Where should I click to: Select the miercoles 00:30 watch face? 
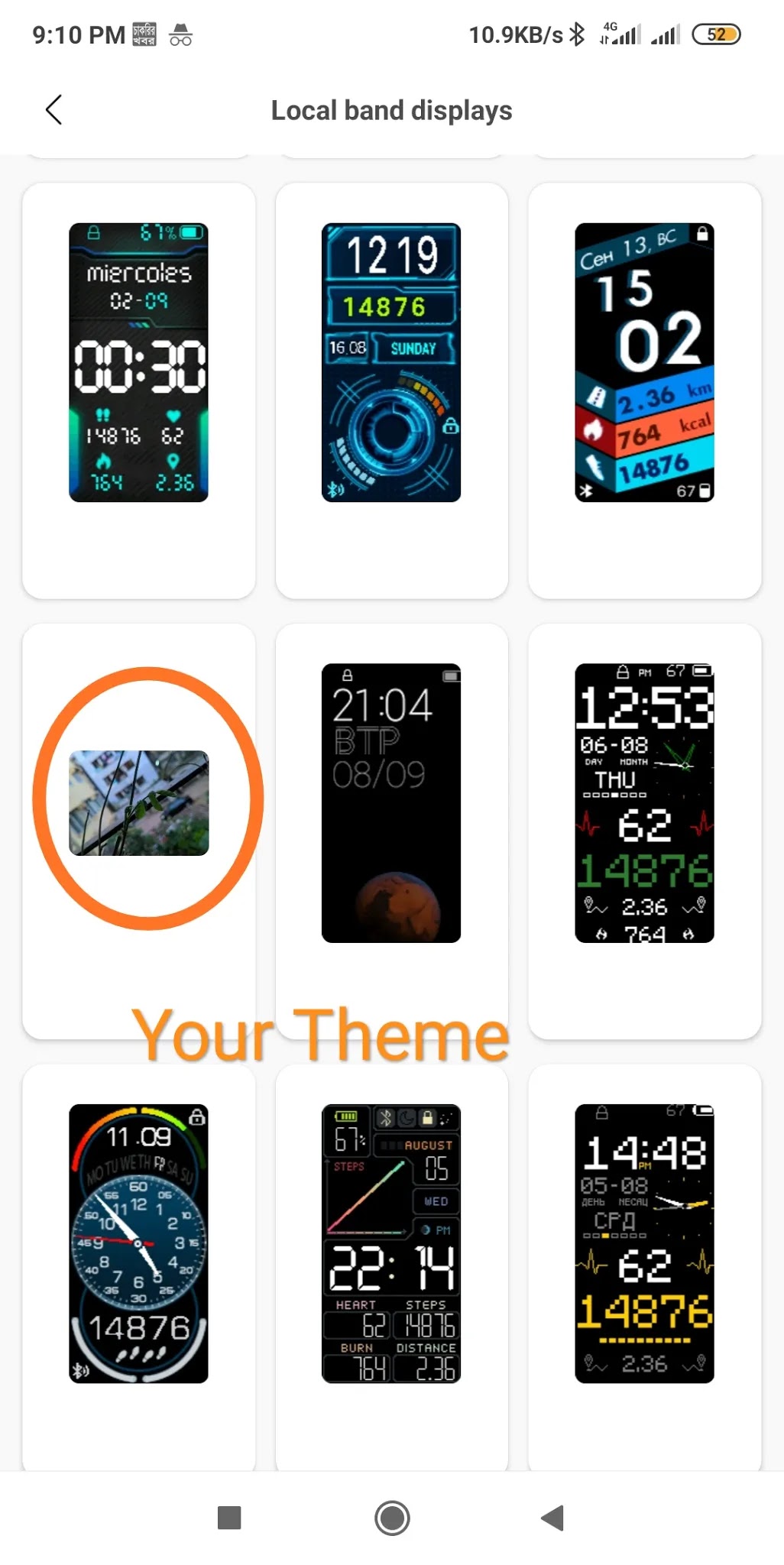tap(138, 362)
